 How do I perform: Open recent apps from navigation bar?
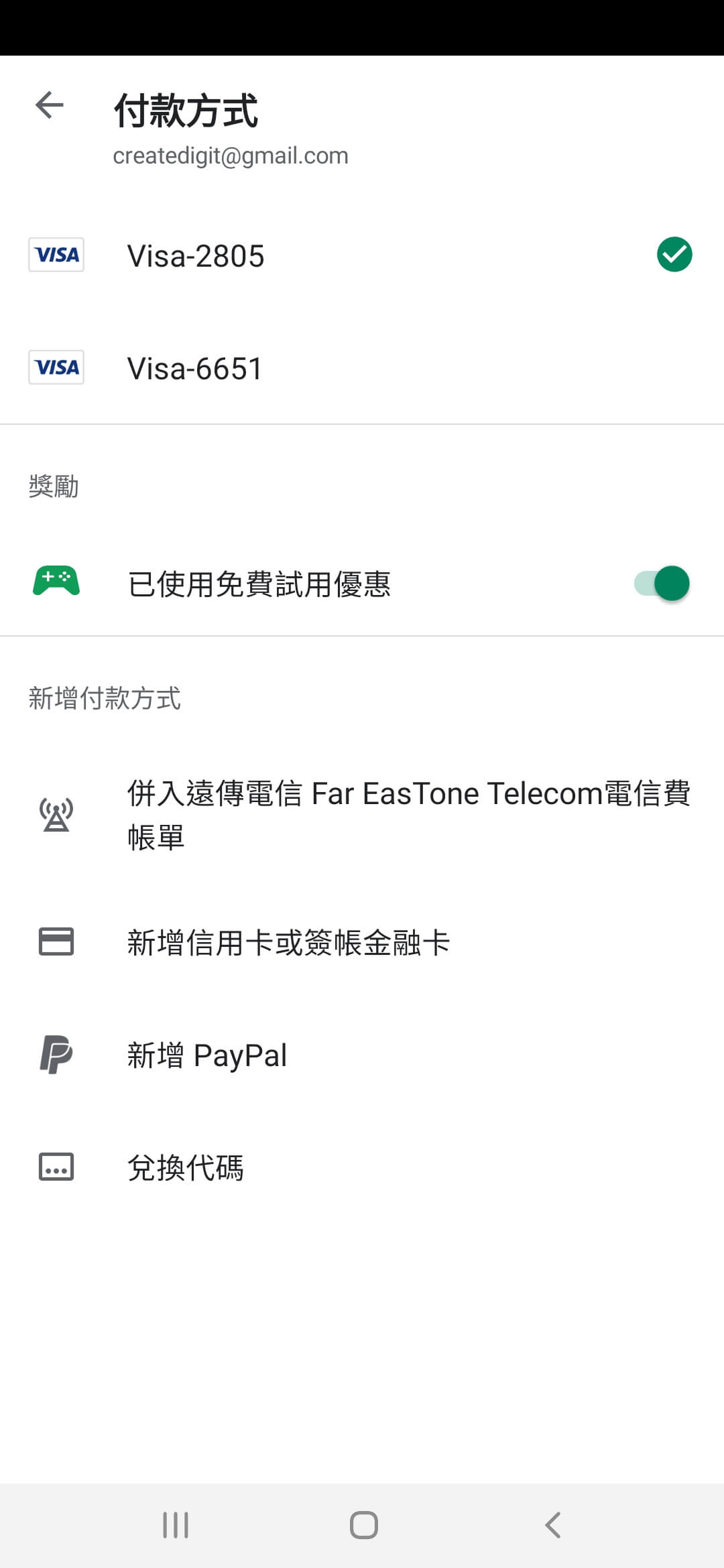tap(176, 1525)
